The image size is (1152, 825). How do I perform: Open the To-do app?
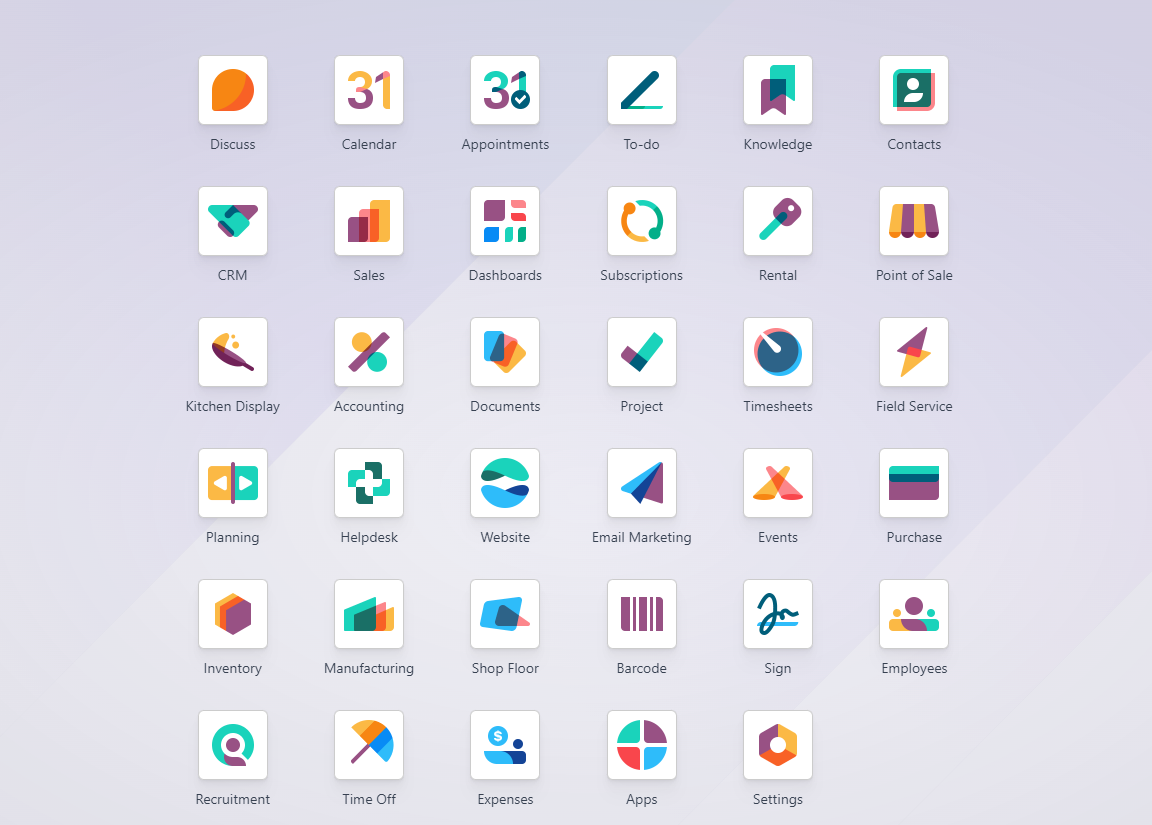(642, 90)
